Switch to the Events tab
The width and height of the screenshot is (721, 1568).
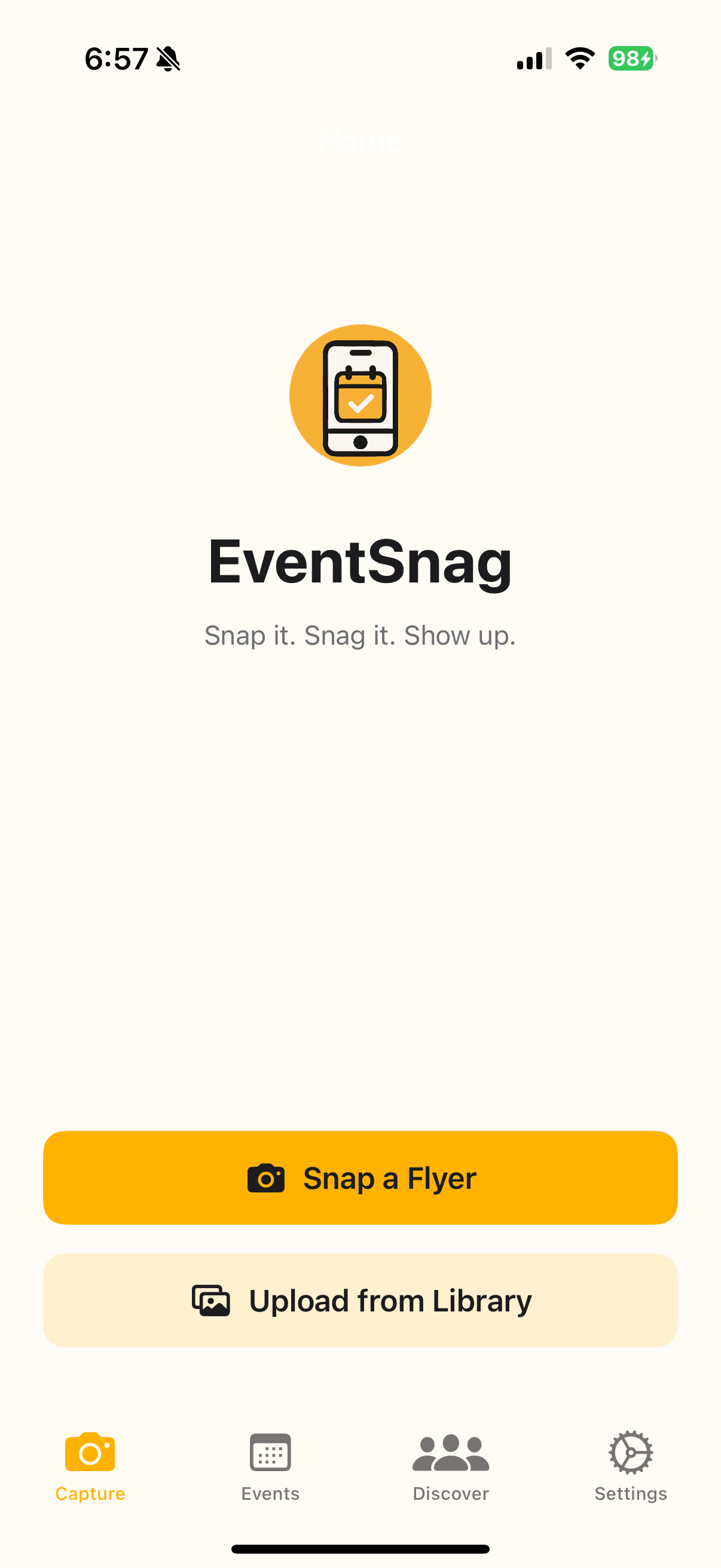tap(270, 1473)
